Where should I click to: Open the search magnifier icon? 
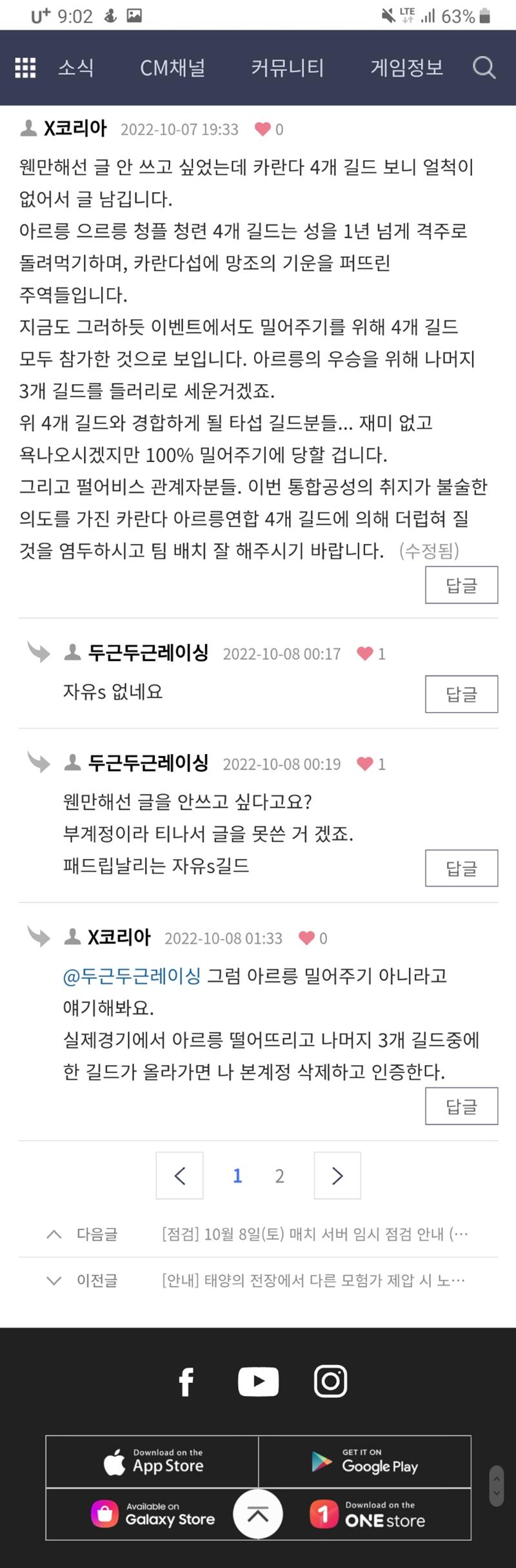pos(484,68)
